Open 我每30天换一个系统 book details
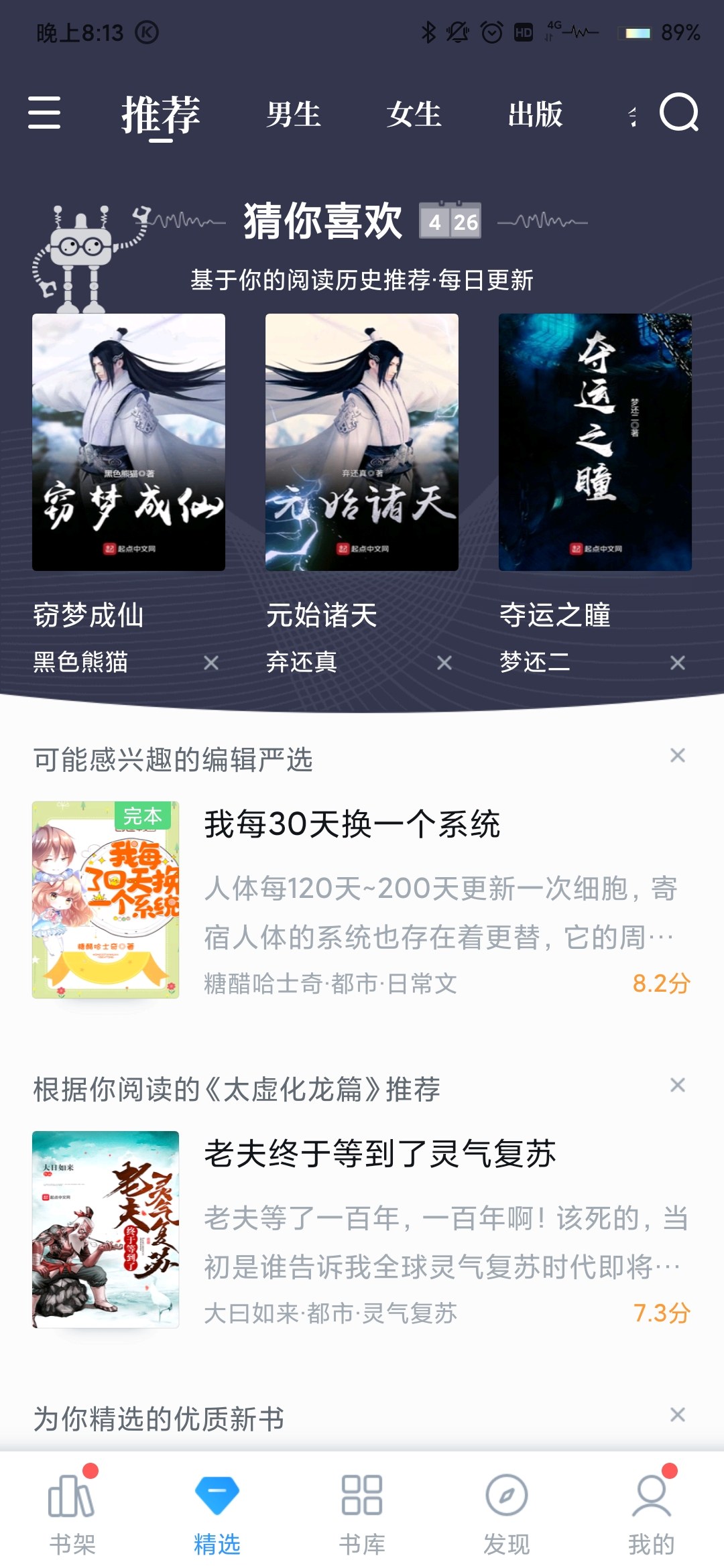Image resolution: width=724 pixels, height=1568 pixels. pos(352,824)
